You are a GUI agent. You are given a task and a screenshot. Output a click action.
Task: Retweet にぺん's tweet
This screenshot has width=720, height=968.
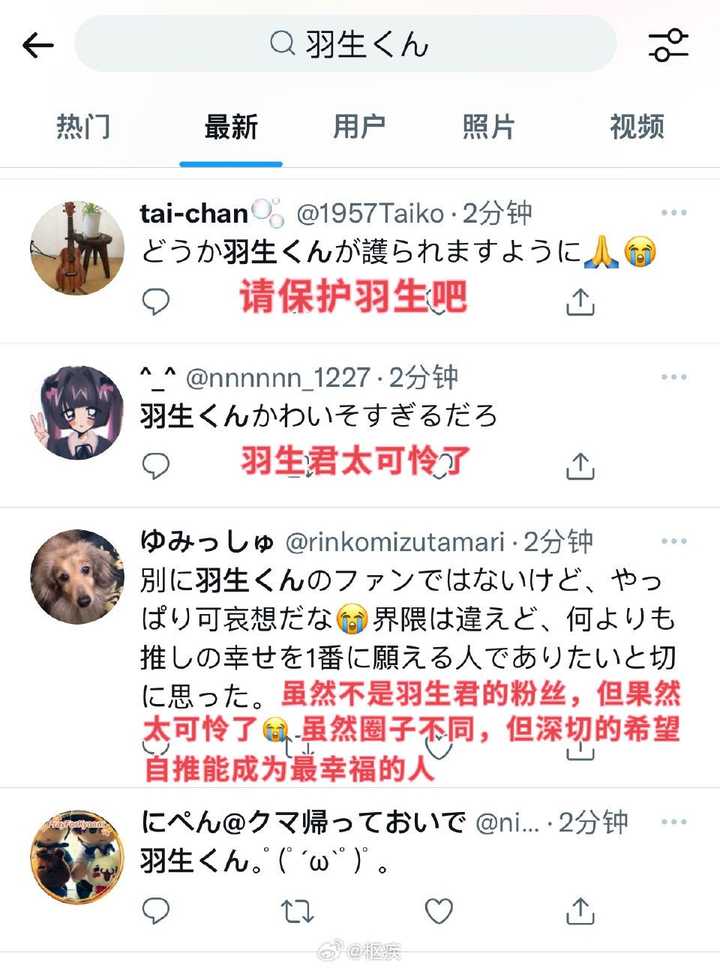[x=297, y=909]
